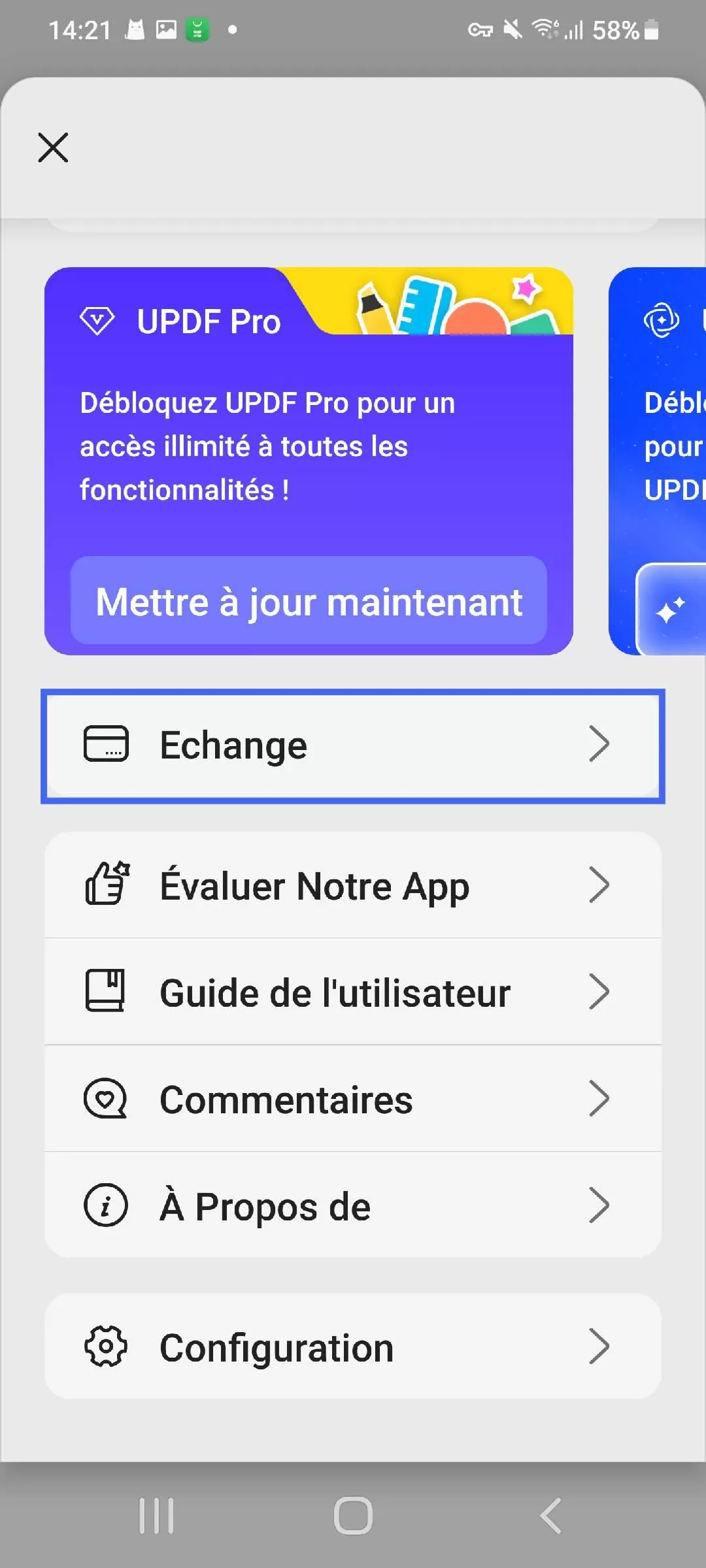
Task: Tap Mettre à jour maintenant
Action: click(x=309, y=601)
